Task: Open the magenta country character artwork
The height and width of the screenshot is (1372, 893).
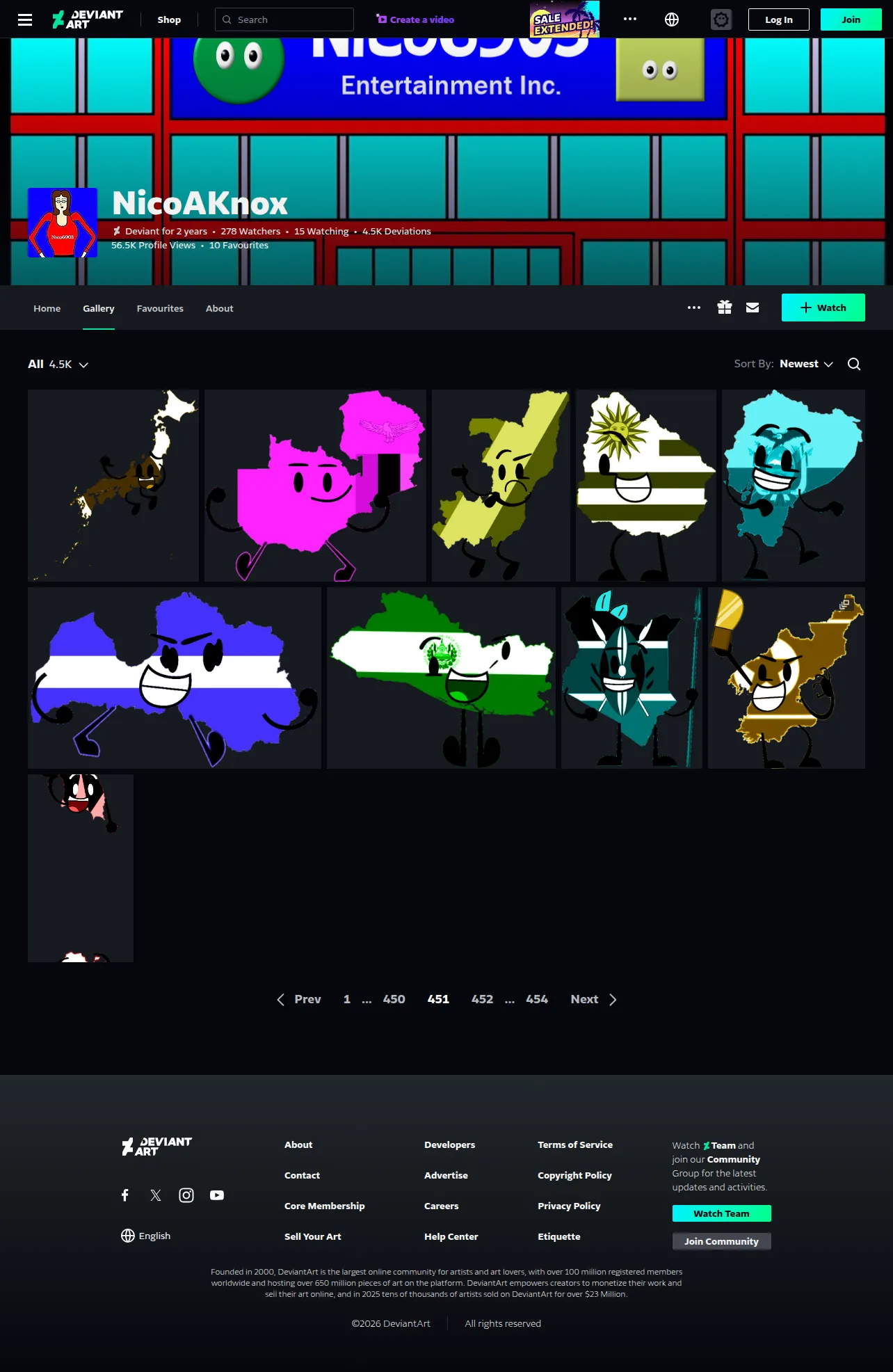Action: click(315, 486)
